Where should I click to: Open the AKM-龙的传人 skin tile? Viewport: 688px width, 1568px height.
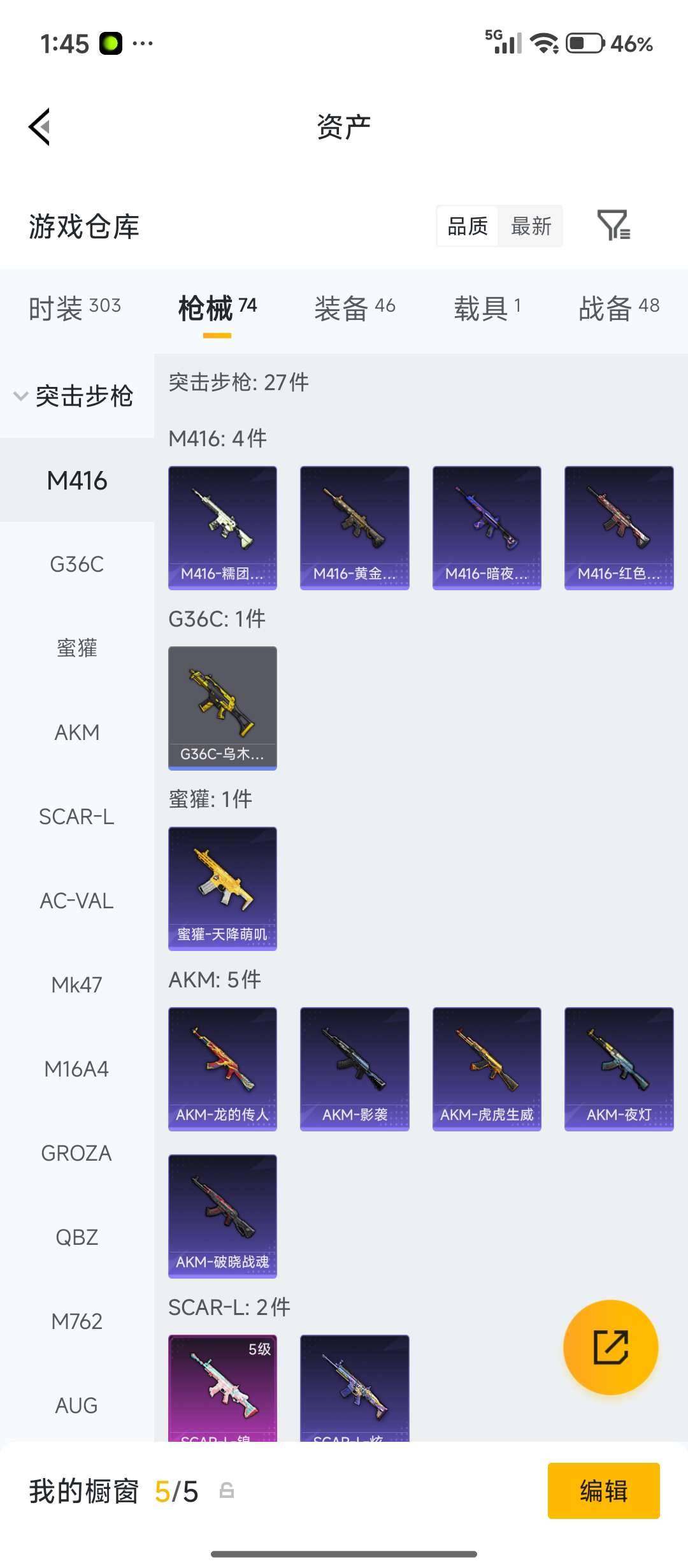pyautogui.click(x=222, y=1069)
